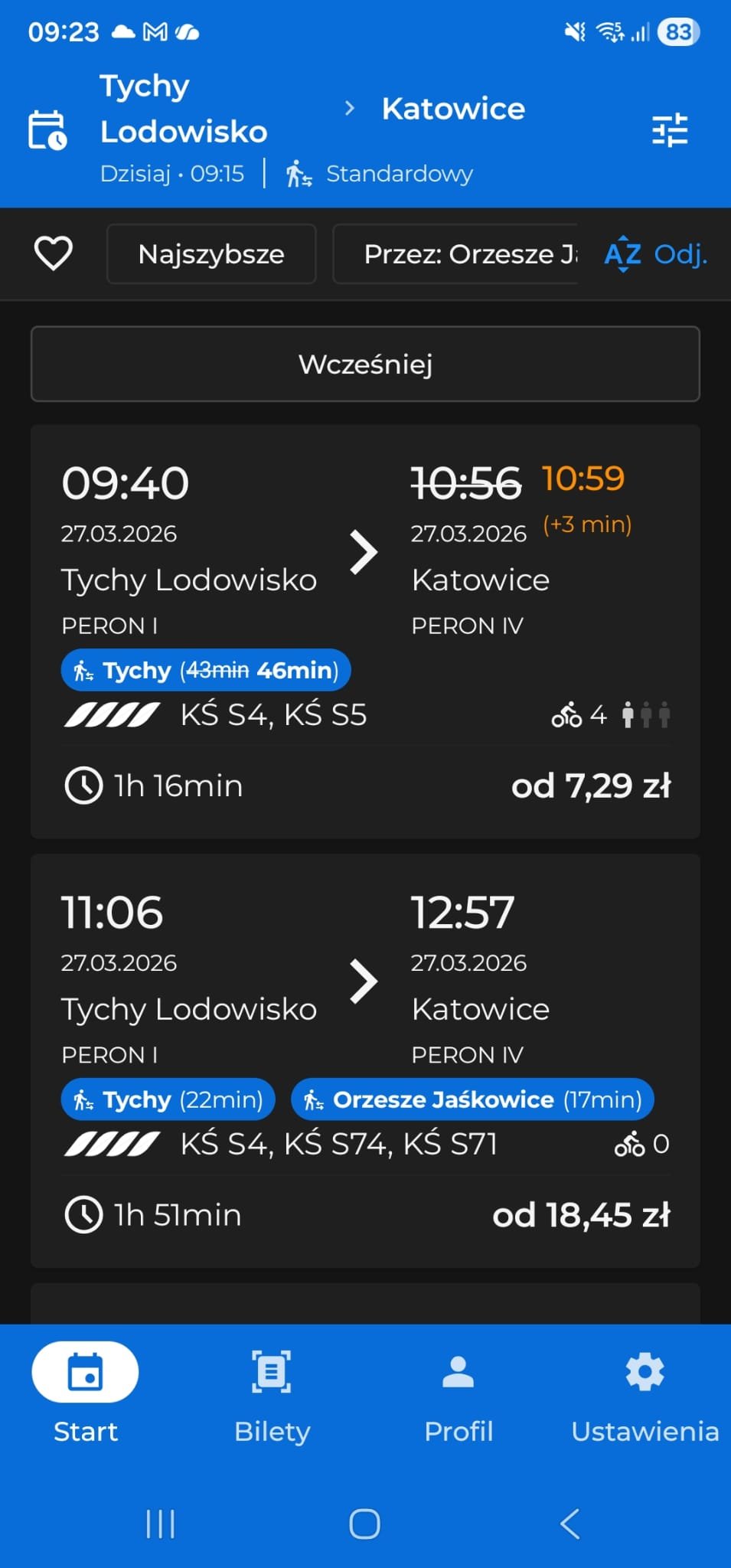Viewport: 731px width, 1568px height.
Task: Switch to the Bilety tab
Action: [272, 1395]
